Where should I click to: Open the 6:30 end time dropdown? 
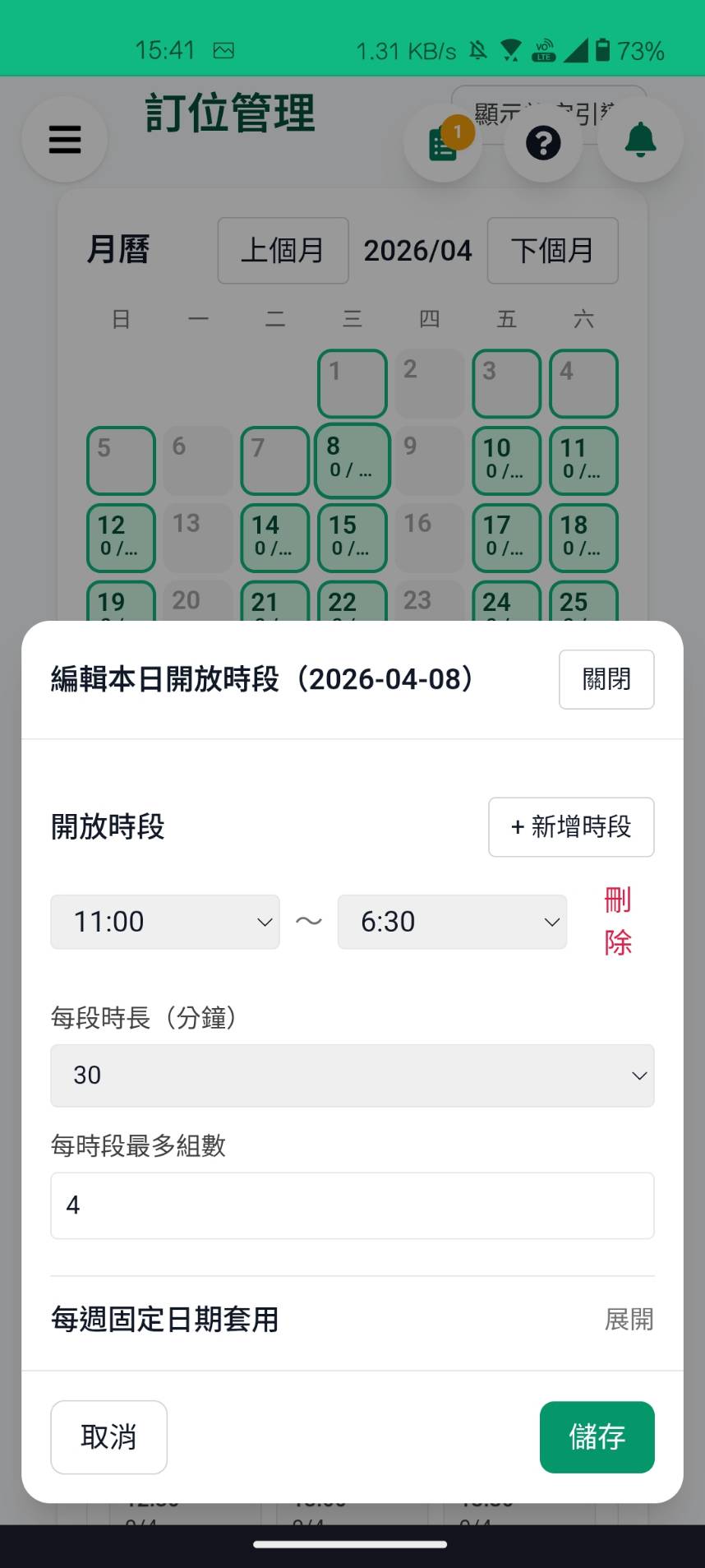pyautogui.click(x=452, y=922)
